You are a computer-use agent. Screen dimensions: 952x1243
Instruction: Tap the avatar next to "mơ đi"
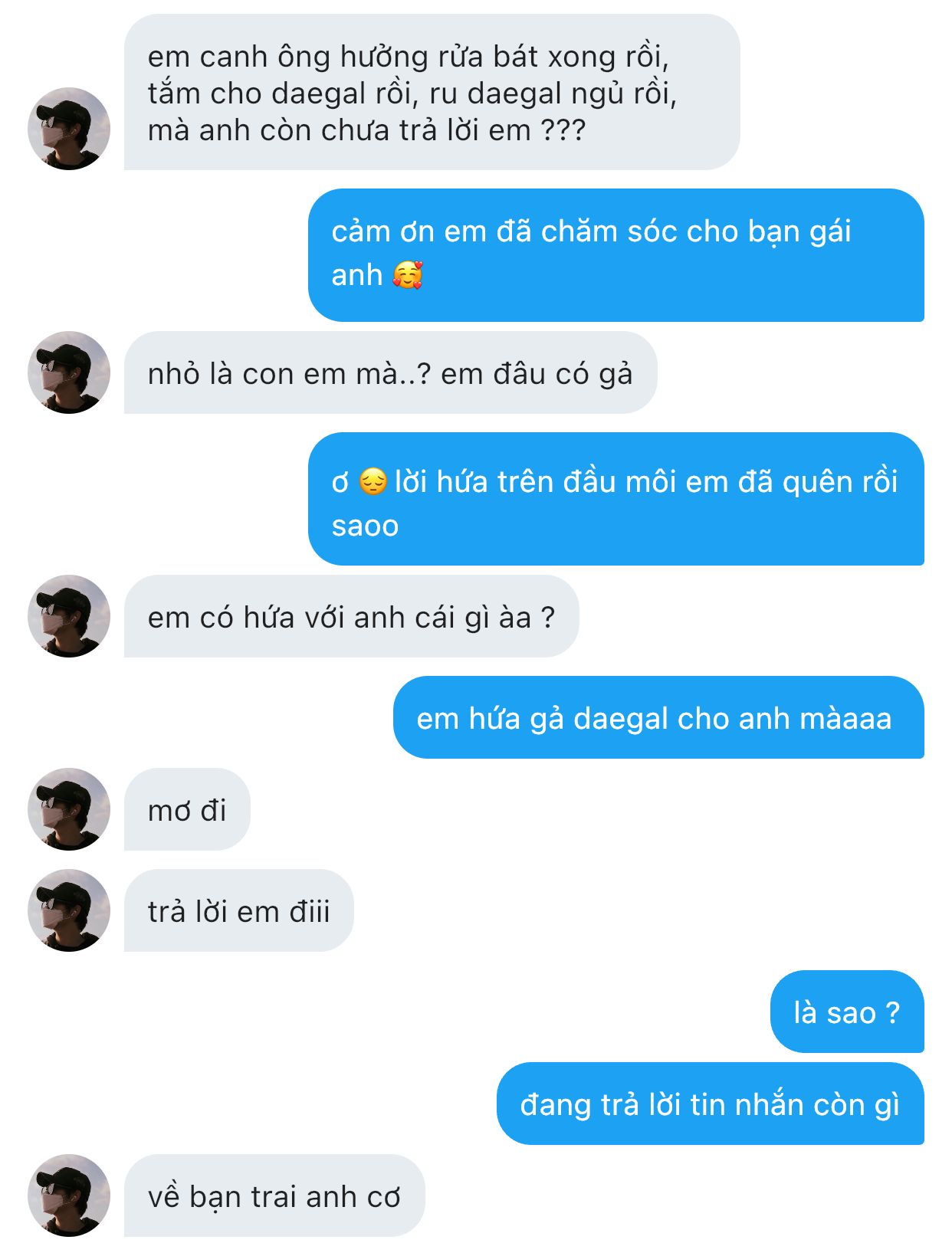69,809
